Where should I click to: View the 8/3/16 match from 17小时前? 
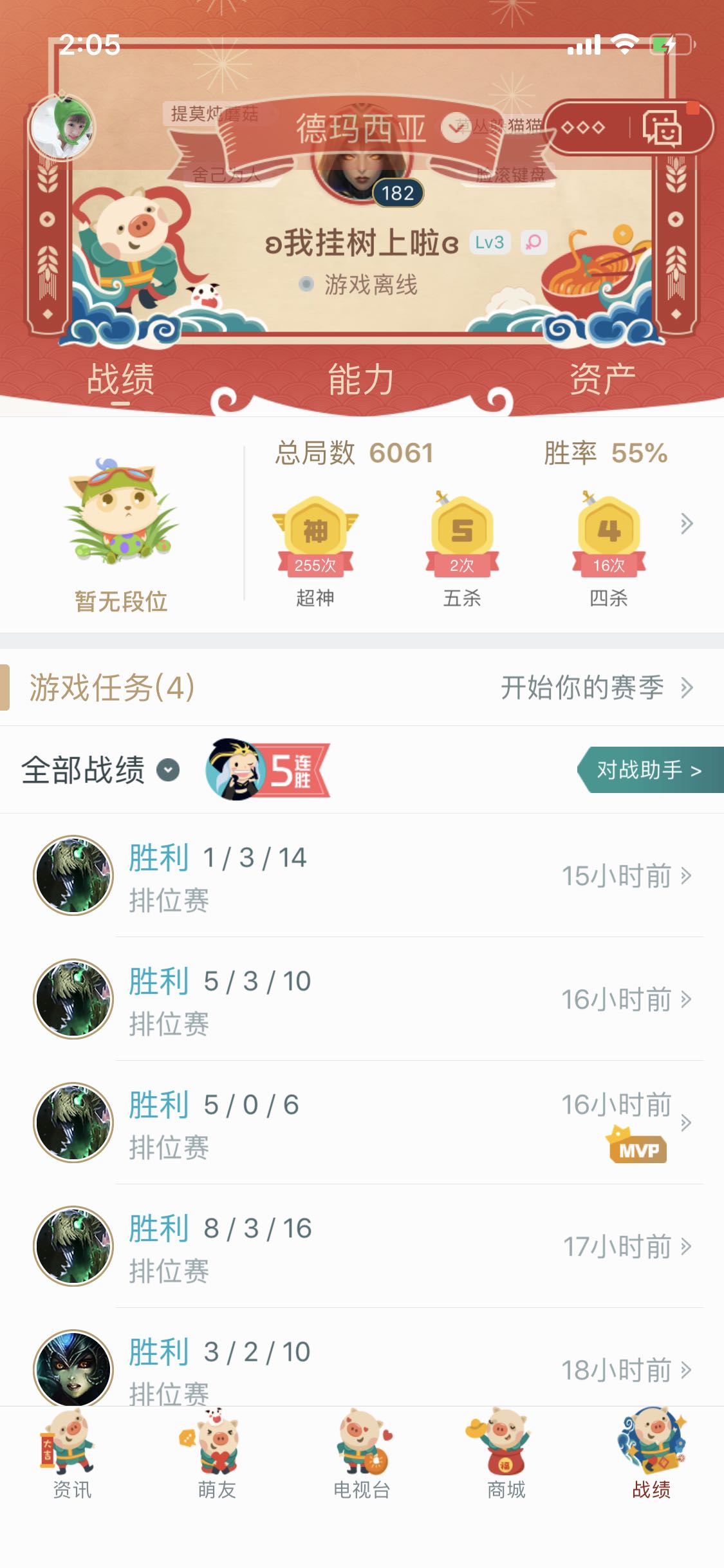362,1246
